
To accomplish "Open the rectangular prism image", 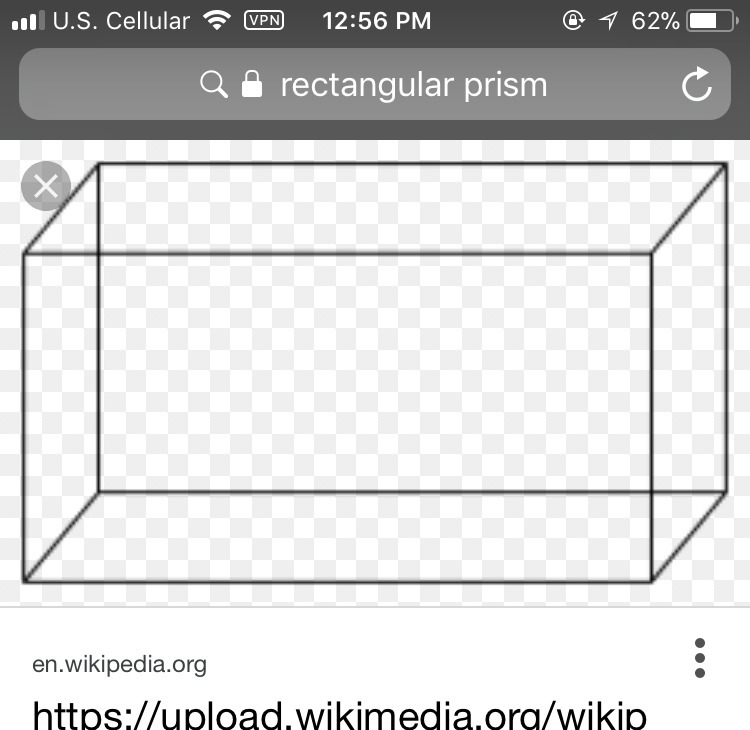I will pos(375,372).
